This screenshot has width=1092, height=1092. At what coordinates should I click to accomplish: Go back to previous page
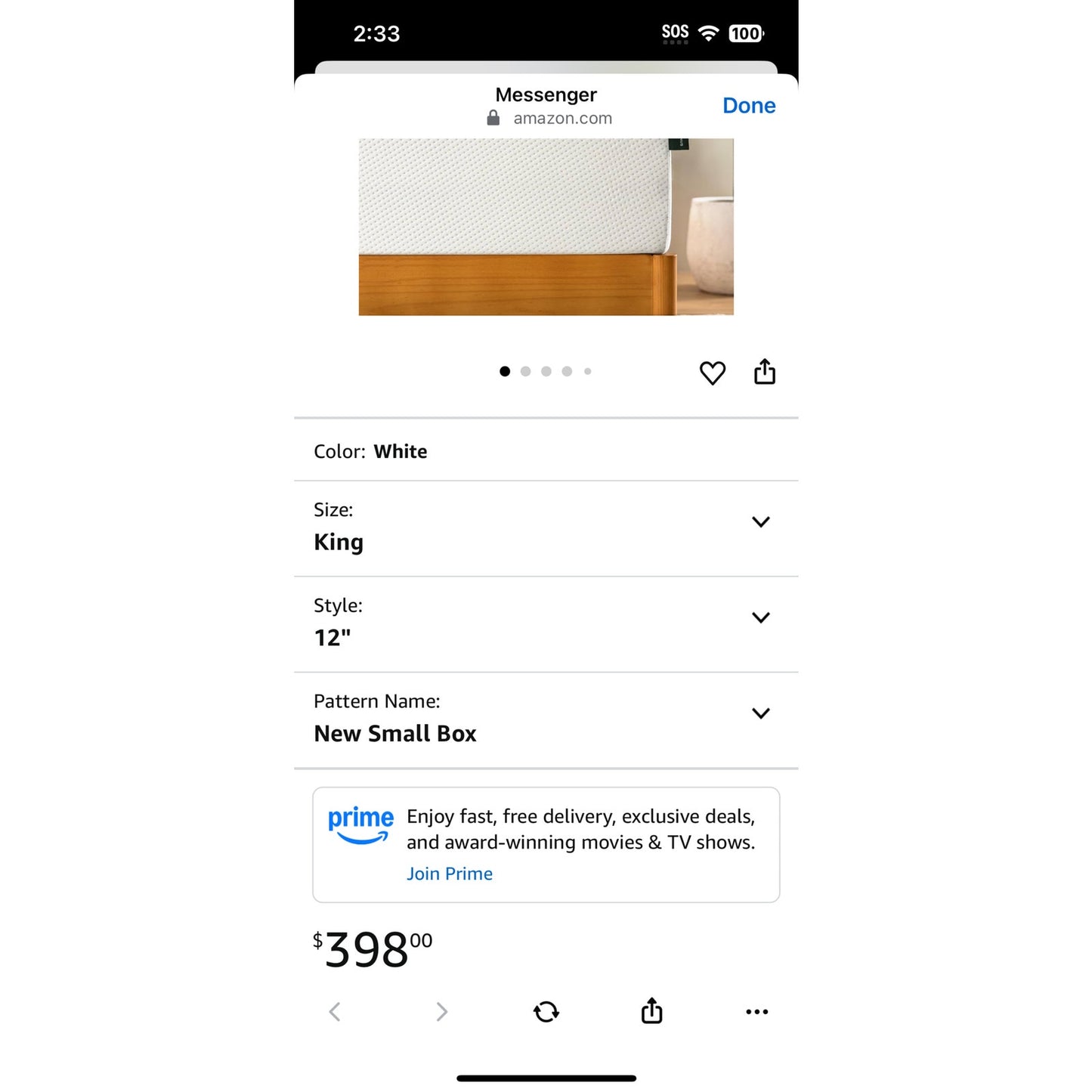335,1011
